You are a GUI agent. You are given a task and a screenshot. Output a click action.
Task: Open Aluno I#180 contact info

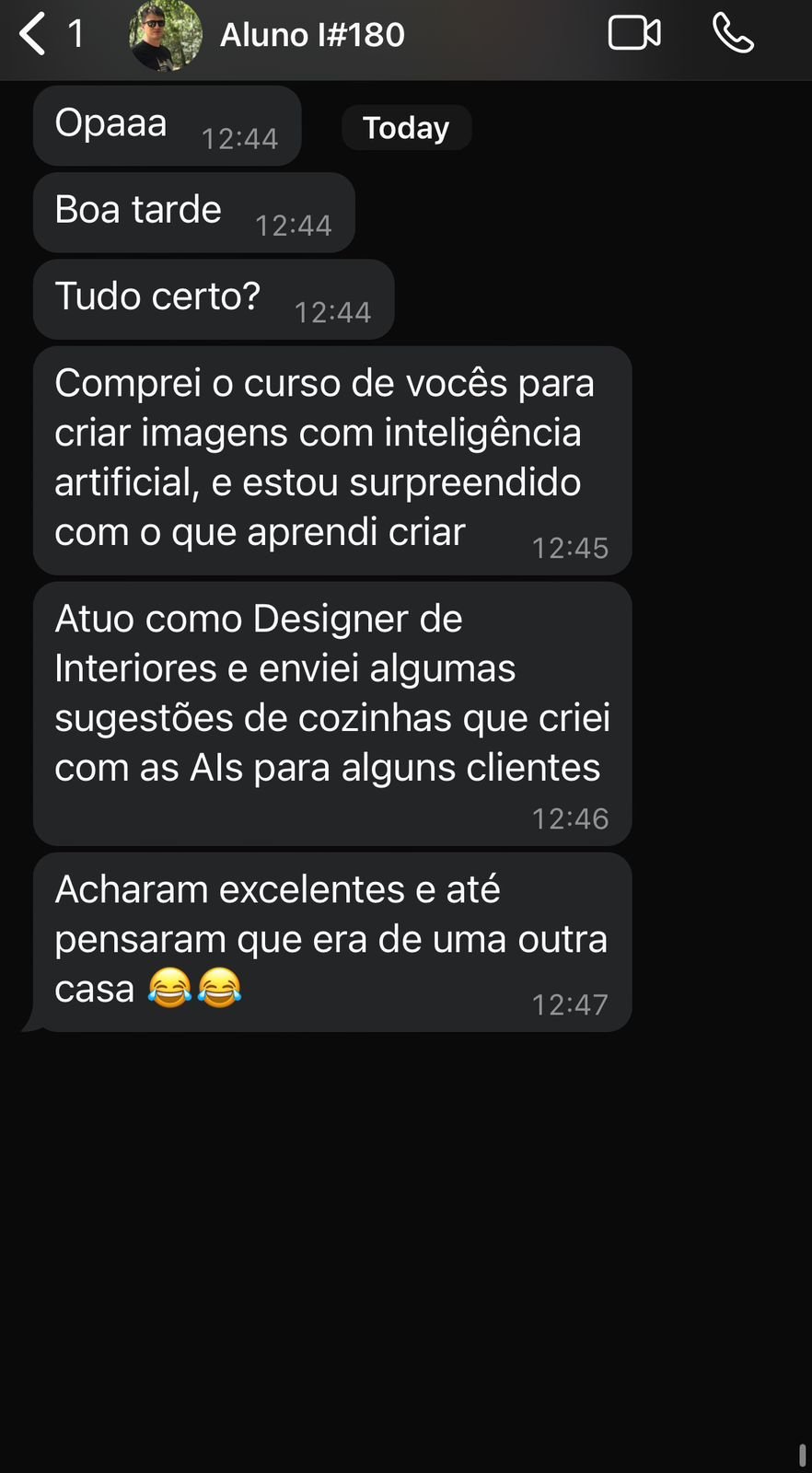[x=311, y=35]
